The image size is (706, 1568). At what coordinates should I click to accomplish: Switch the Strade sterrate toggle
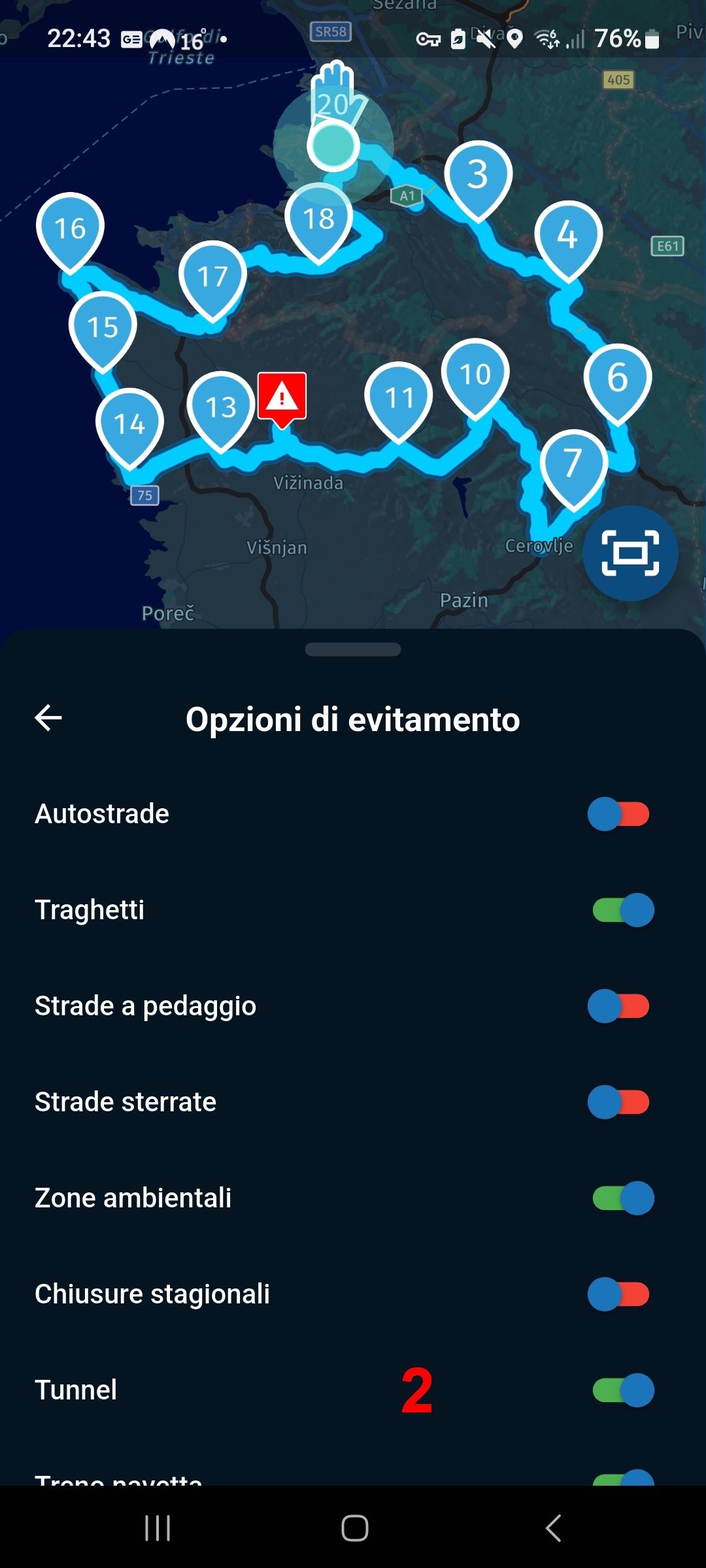(618, 1102)
